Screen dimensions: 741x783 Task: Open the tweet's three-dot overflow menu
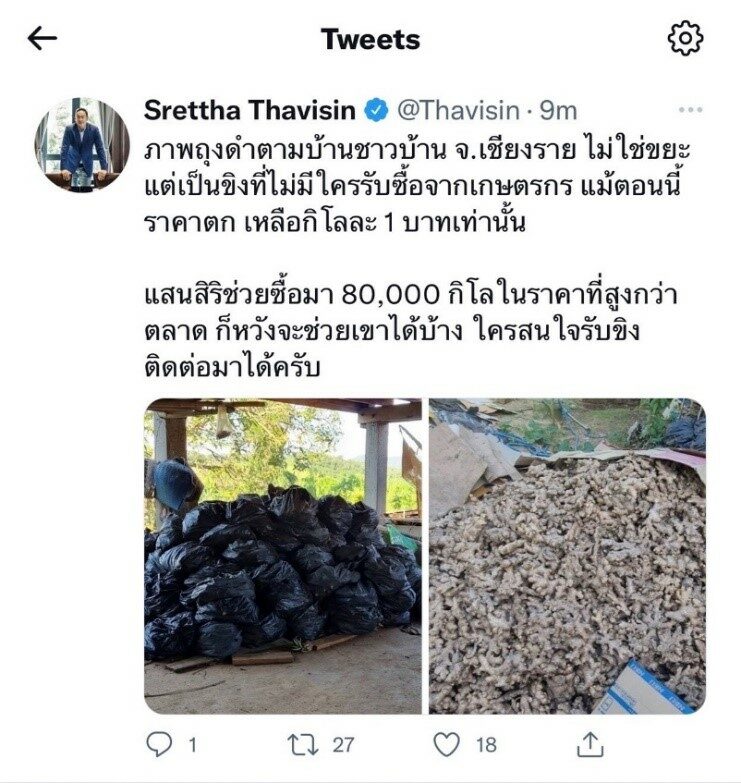pyautogui.click(x=690, y=110)
